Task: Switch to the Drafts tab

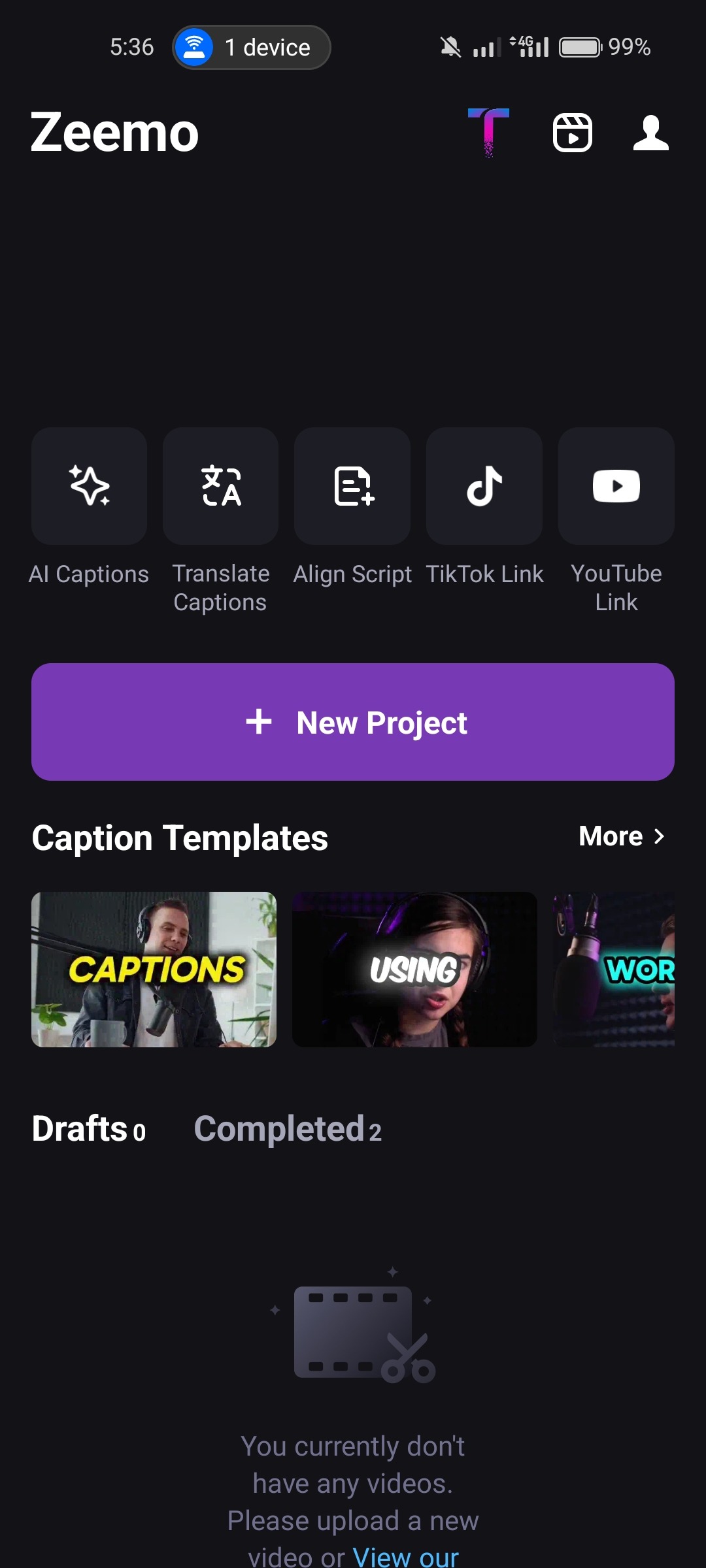Action: pyautogui.click(x=89, y=1129)
